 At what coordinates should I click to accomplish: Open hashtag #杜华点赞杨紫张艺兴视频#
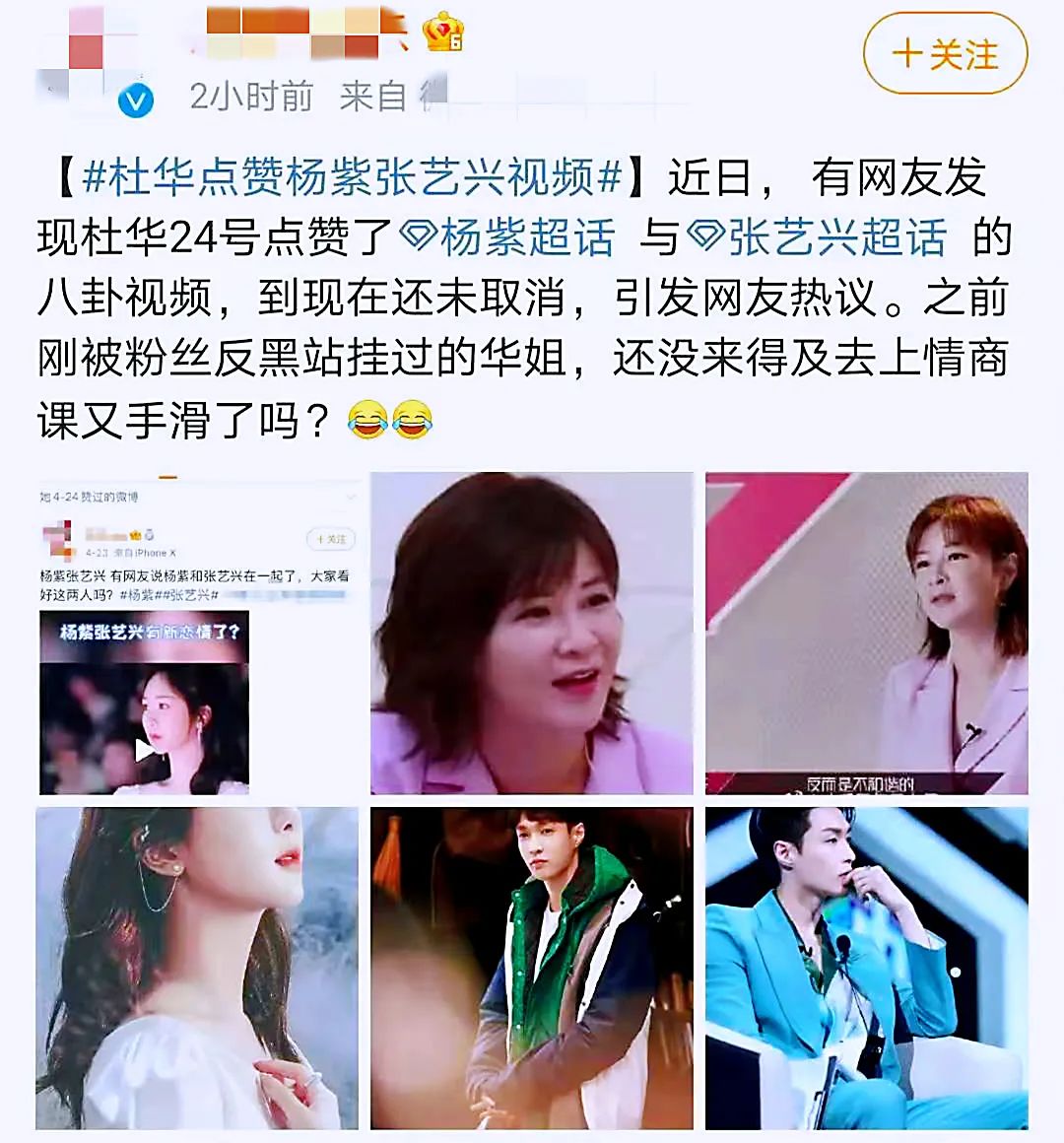click(352, 178)
